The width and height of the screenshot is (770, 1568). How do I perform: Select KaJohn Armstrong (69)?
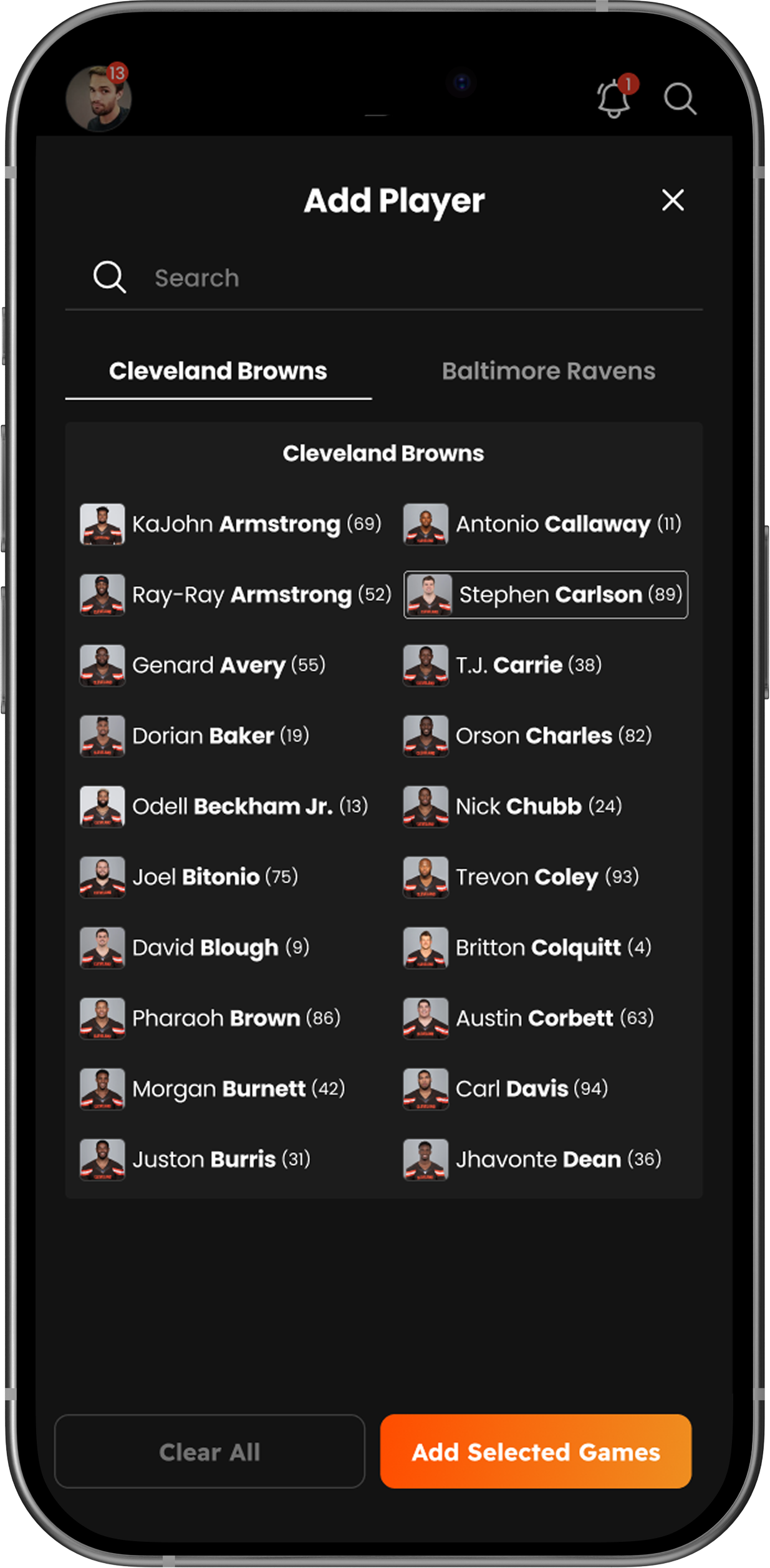(231, 524)
